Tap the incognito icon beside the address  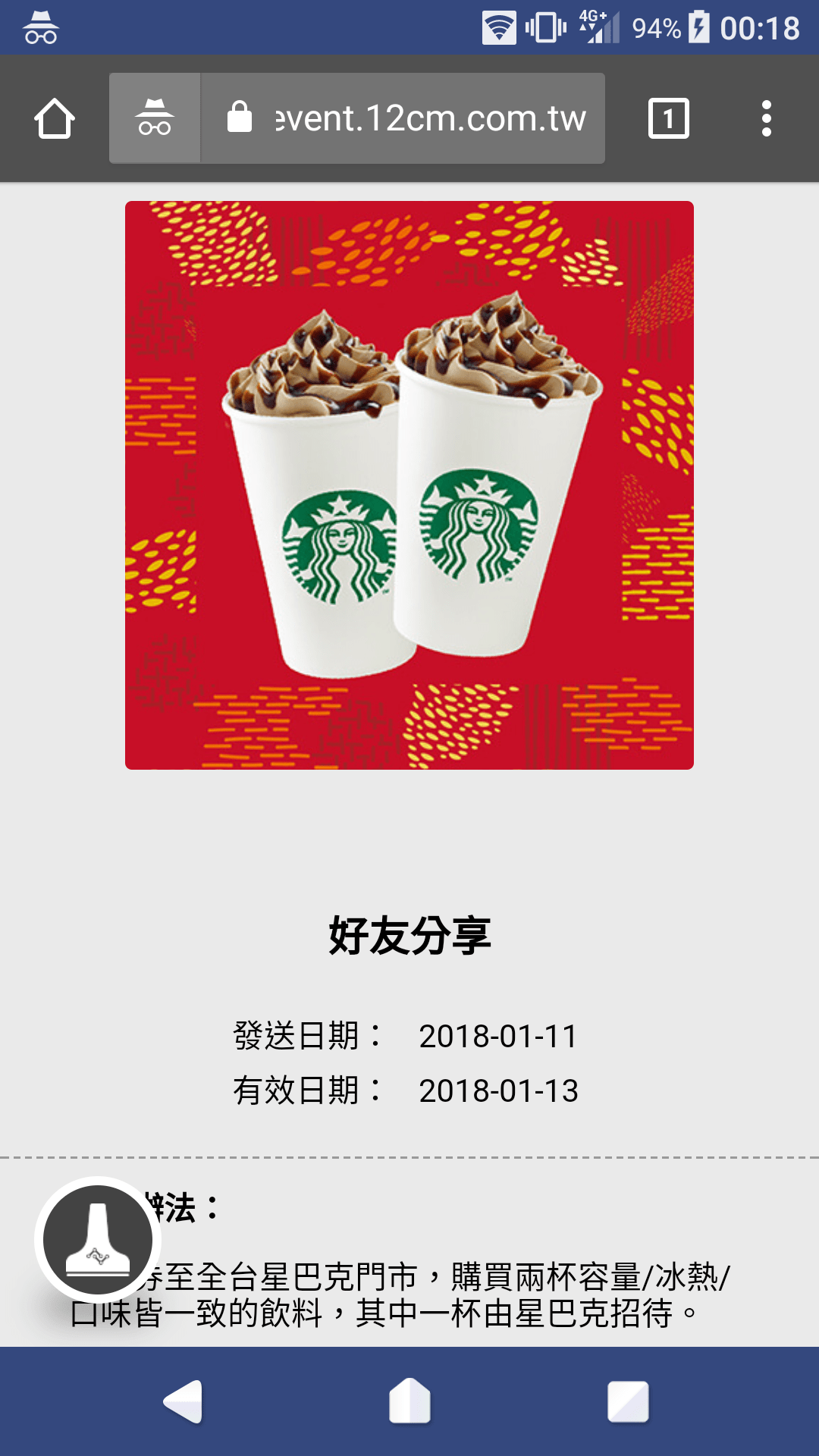(155, 118)
